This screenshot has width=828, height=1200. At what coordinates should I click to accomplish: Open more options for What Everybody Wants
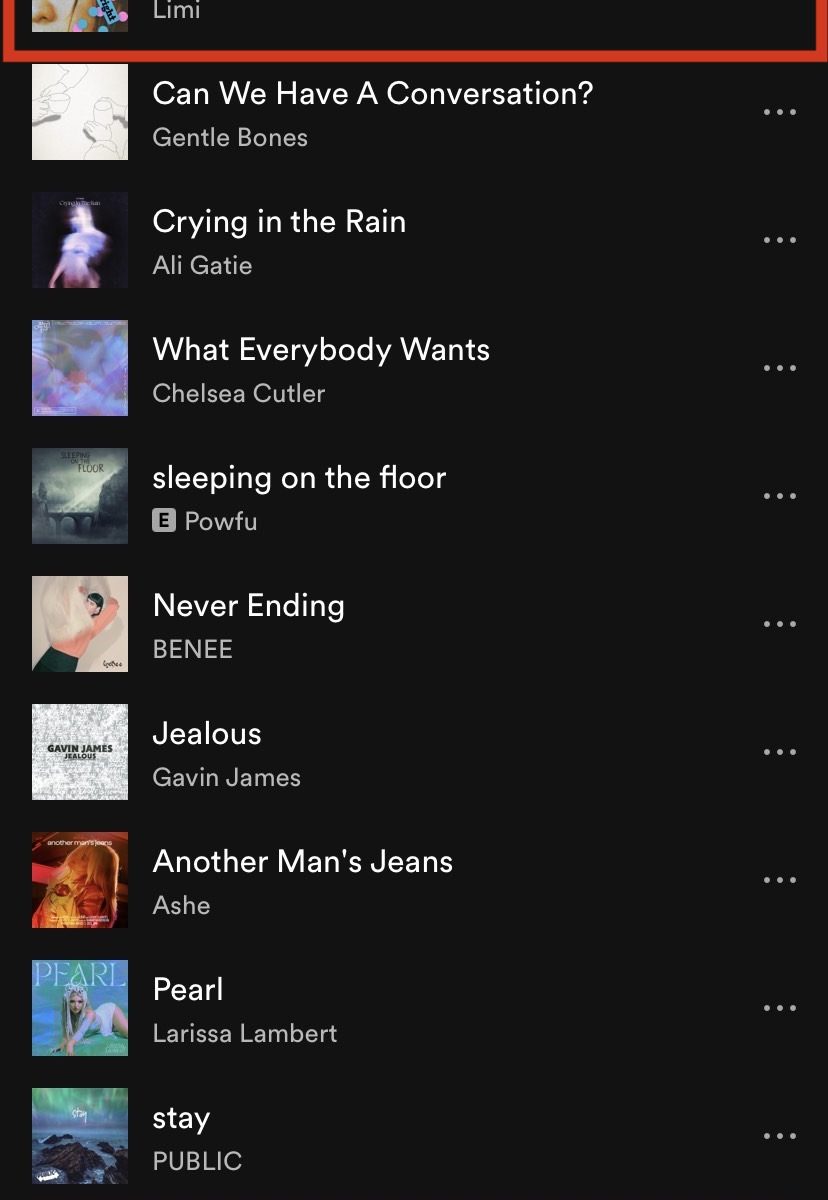tap(779, 368)
